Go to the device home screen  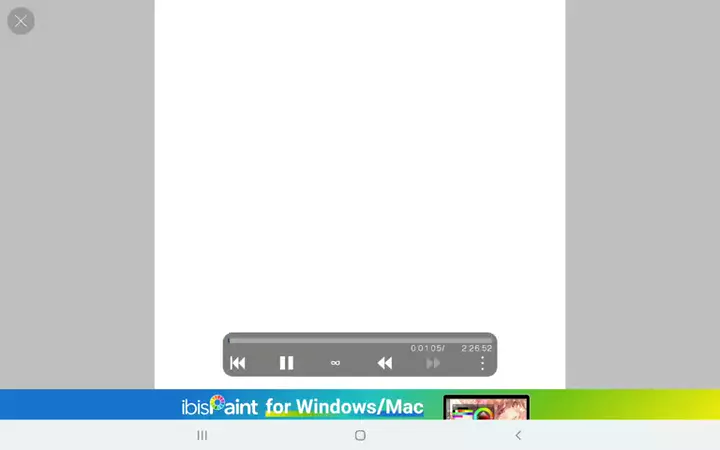click(360, 435)
